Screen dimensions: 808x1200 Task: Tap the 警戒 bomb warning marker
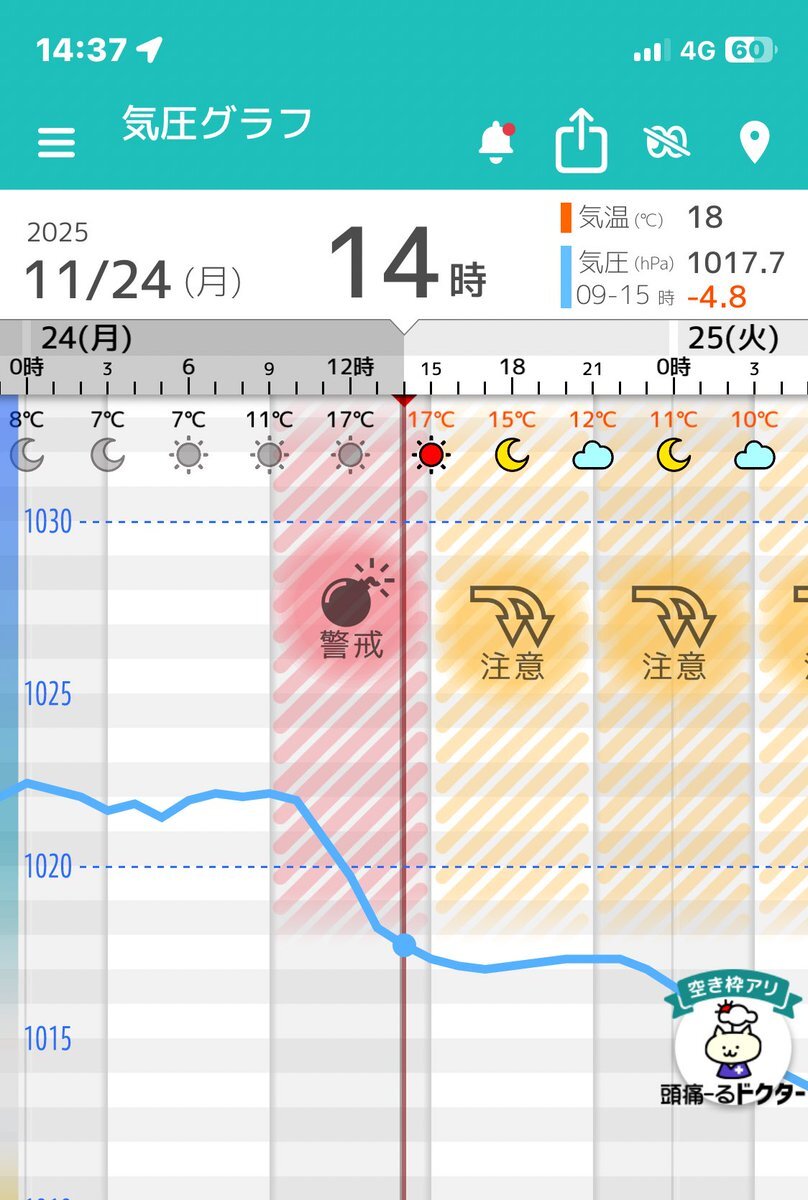click(x=352, y=610)
